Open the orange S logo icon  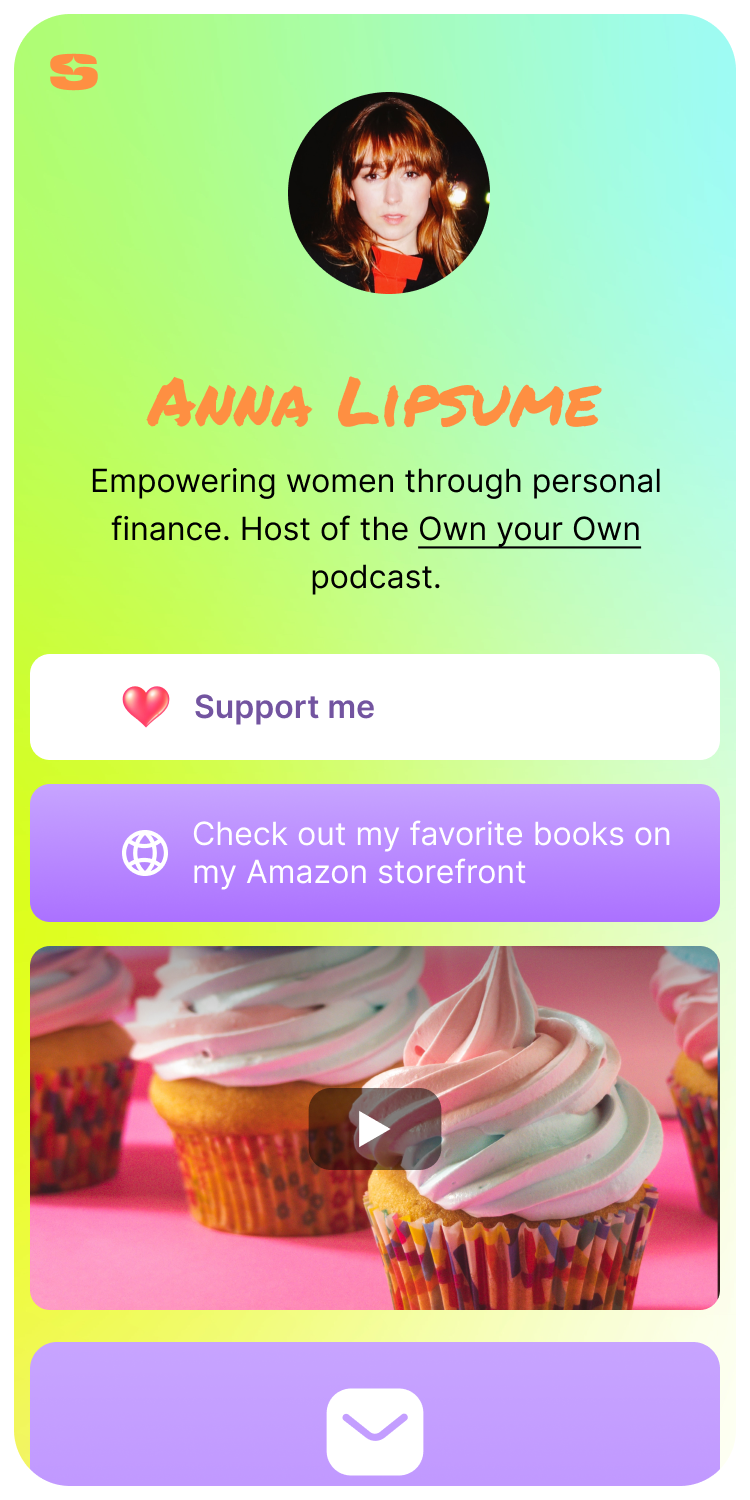pos(74,72)
